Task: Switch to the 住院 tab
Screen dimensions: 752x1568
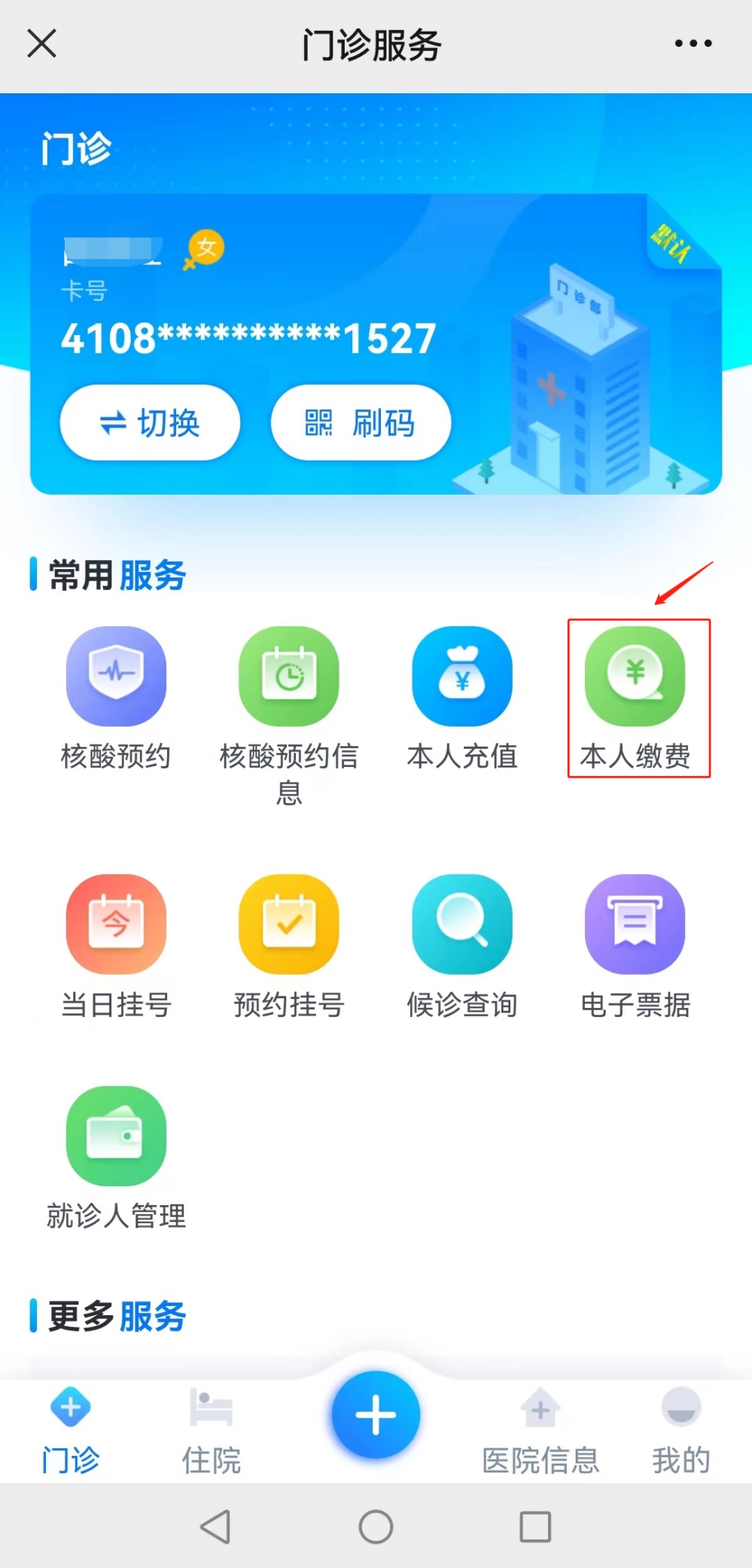Action: pos(212,1430)
